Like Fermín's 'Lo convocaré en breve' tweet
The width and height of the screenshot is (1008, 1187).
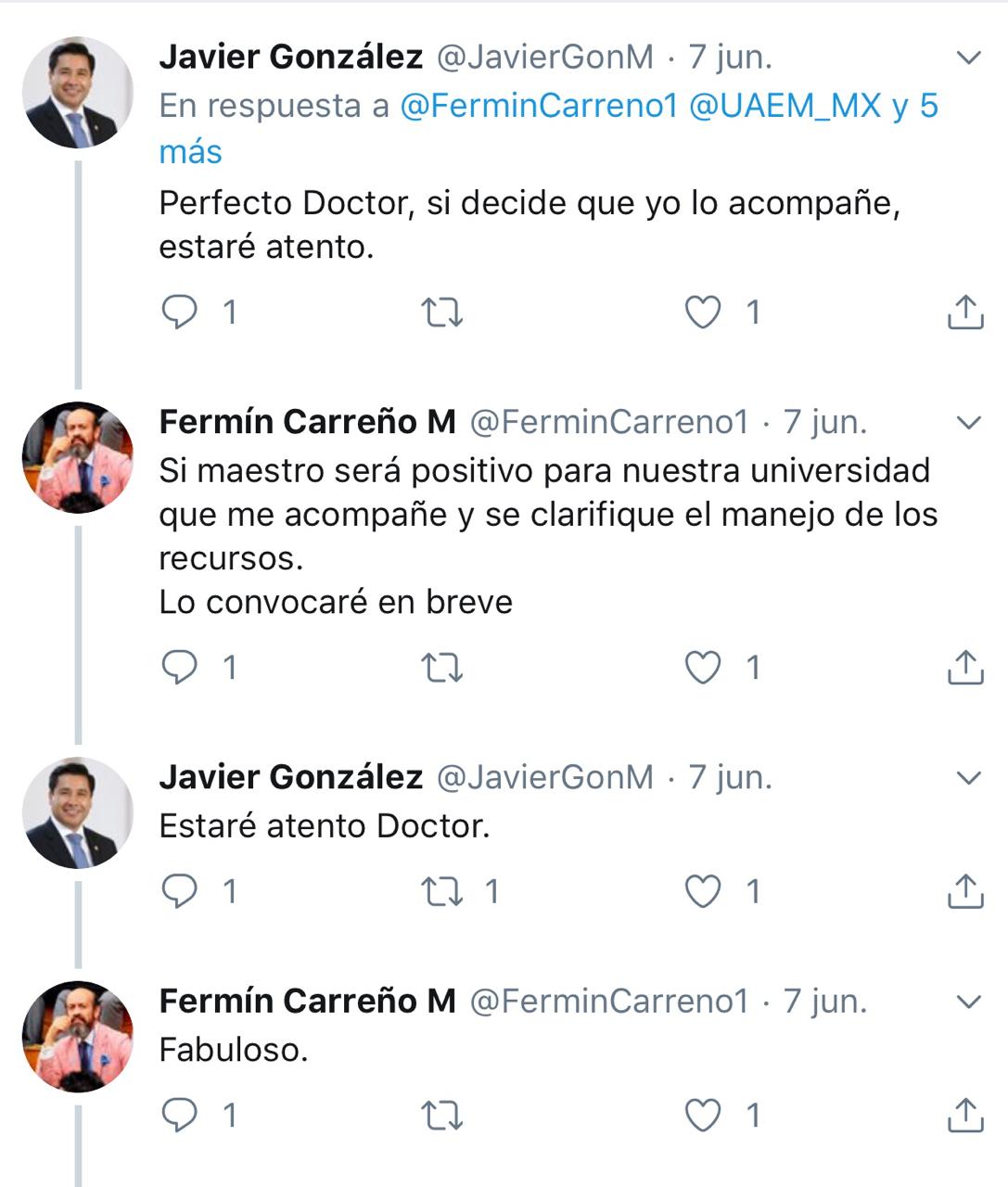[x=703, y=668]
